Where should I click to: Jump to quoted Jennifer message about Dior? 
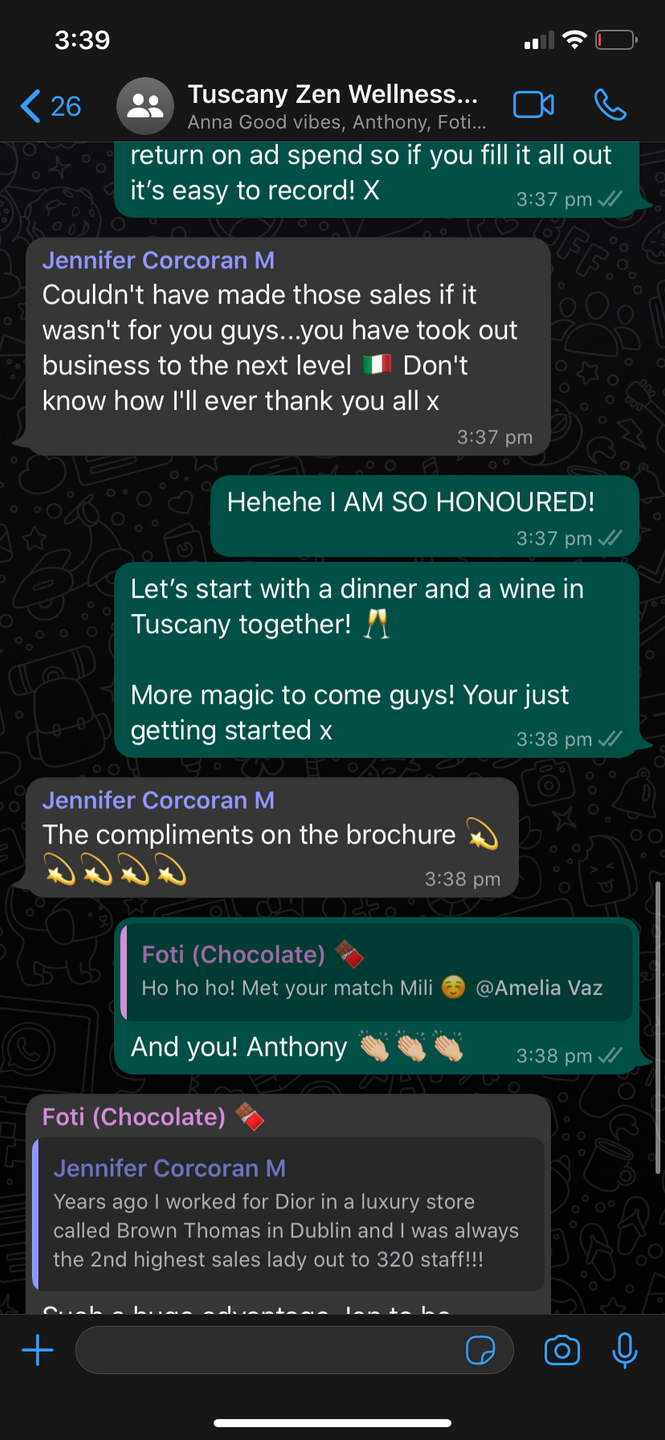[x=288, y=1214]
